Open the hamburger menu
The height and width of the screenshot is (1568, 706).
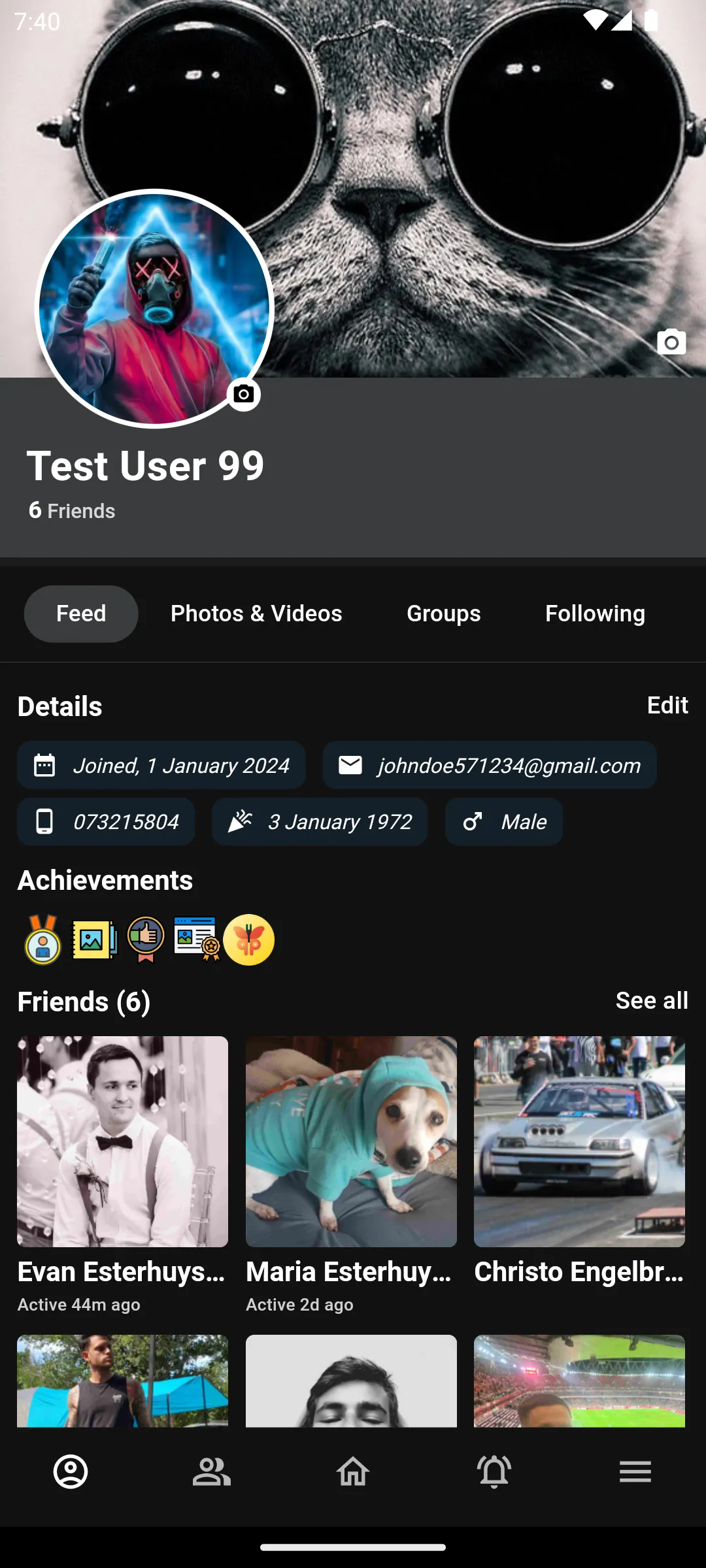(635, 1472)
